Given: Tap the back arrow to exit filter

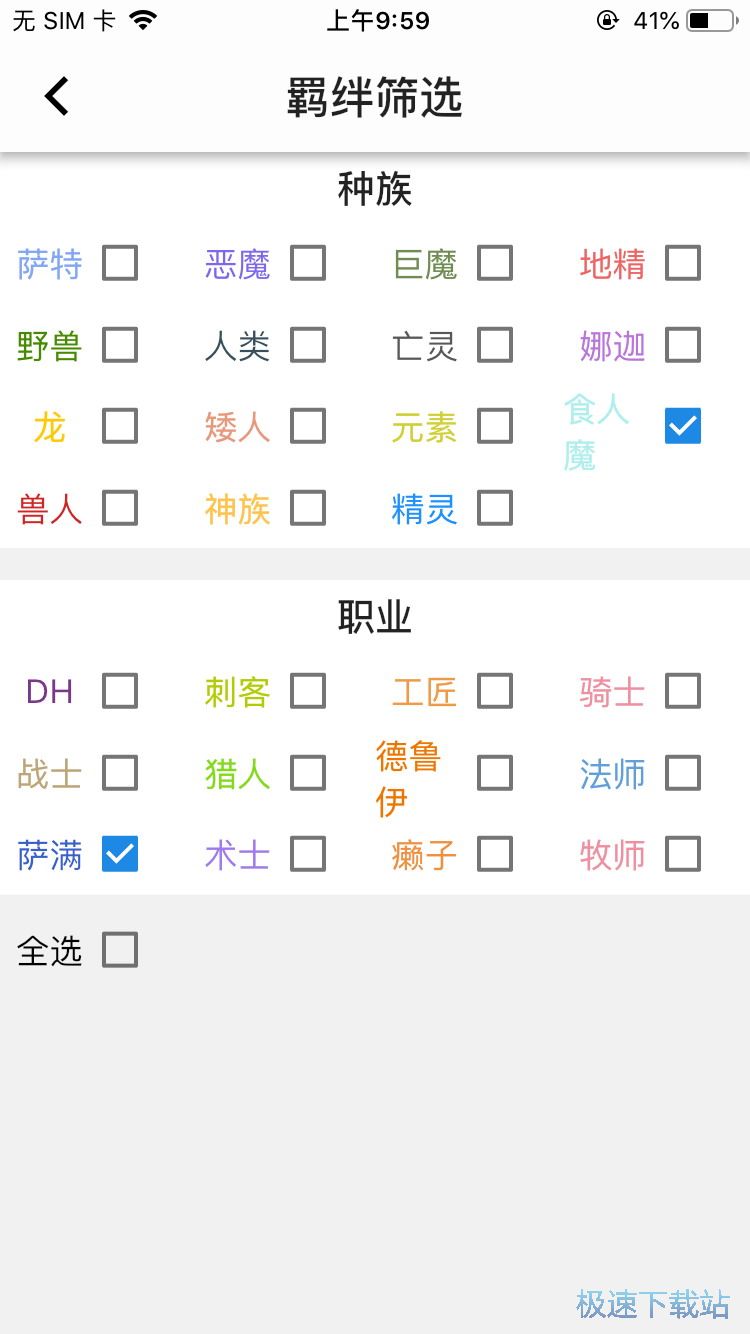Looking at the screenshot, I should tap(55, 96).
